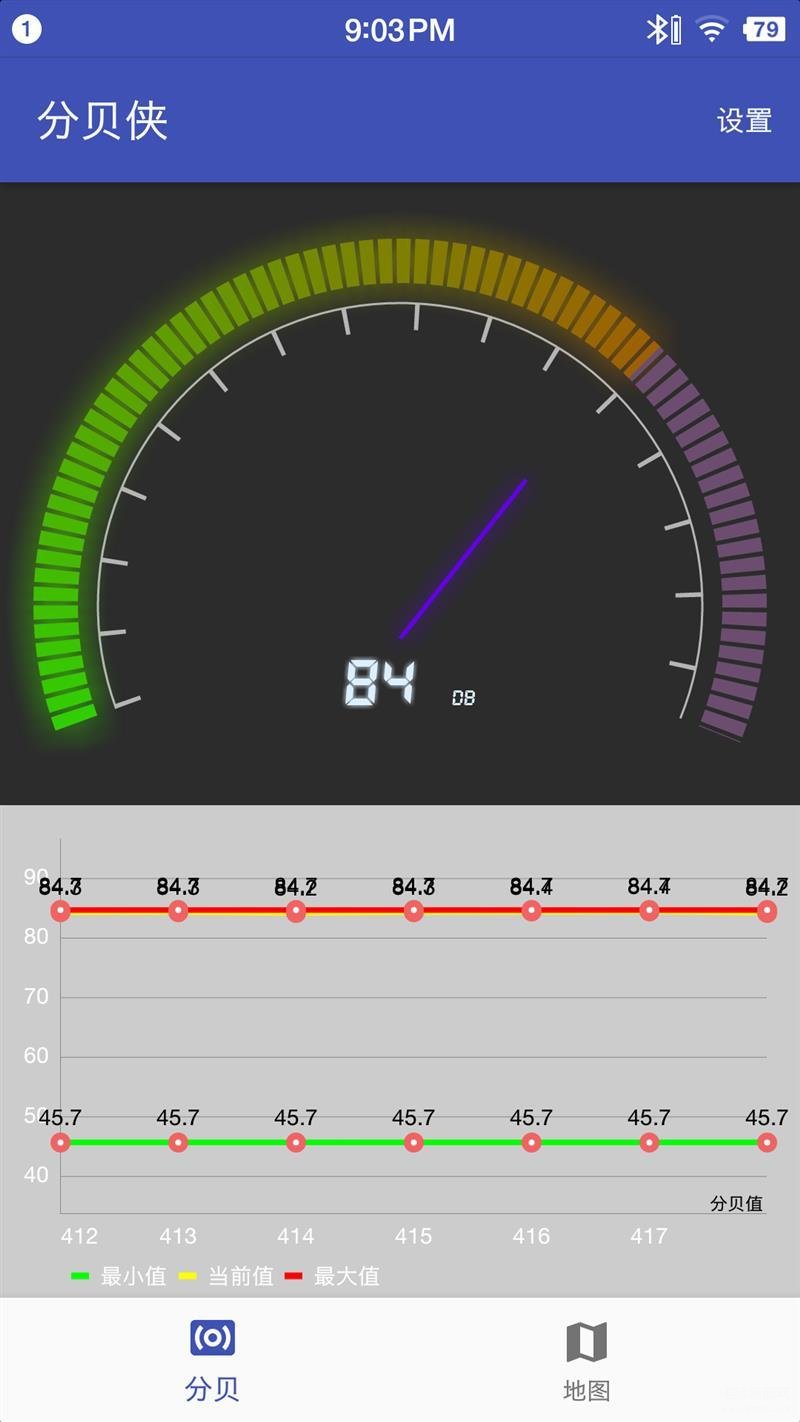This screenshot has height=1422, width=800.
Task: Open 设置 settings
Action: (744, 121)
